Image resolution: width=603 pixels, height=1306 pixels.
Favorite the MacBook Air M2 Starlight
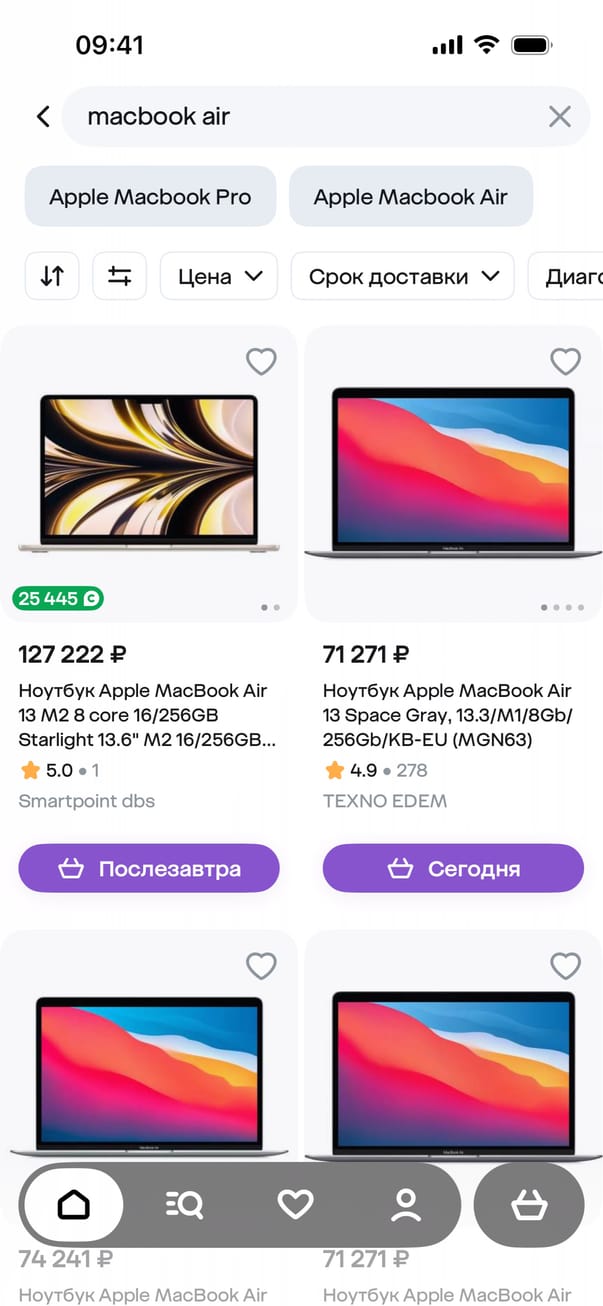pyautogui.click(x=261, y=361)
